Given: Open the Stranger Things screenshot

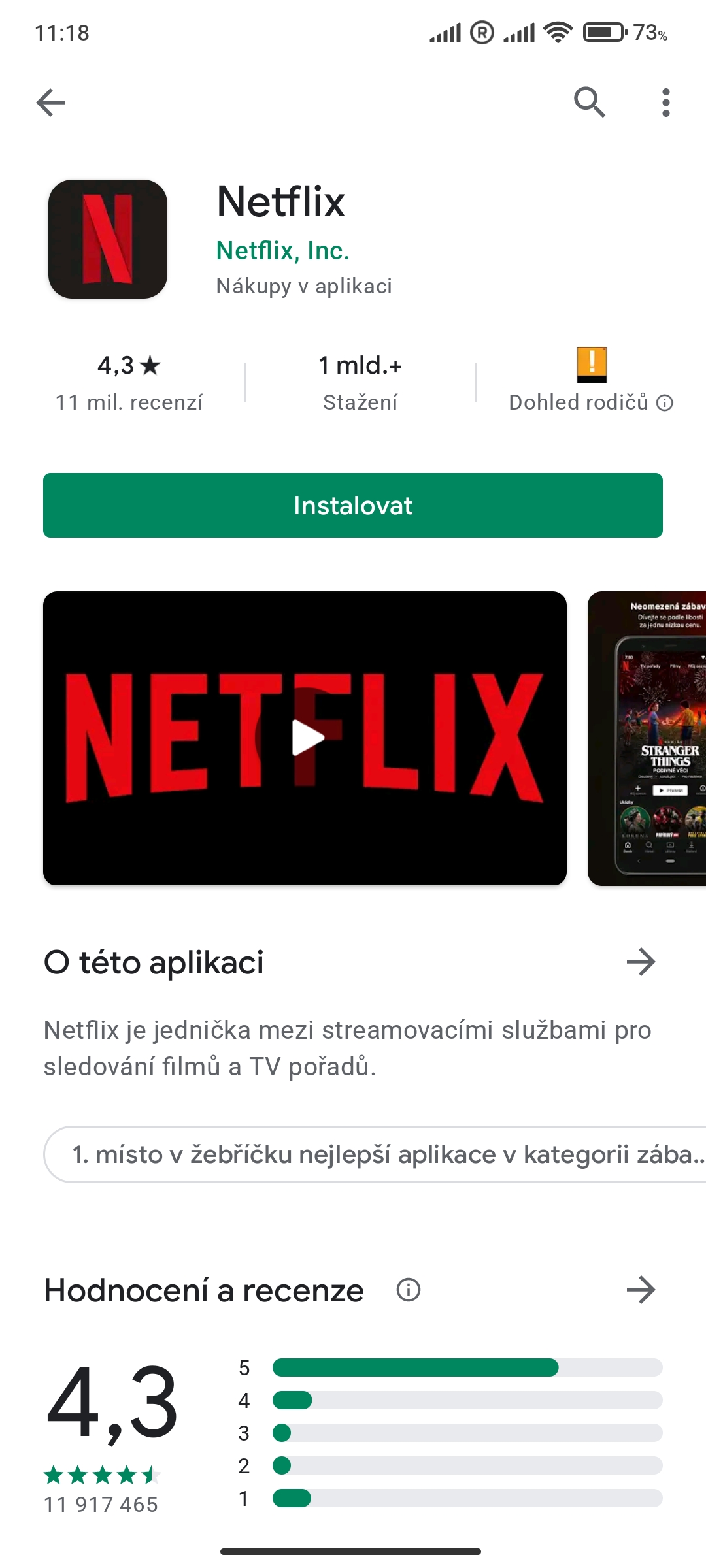Looking at the screenshot, I should pos(647,738).
